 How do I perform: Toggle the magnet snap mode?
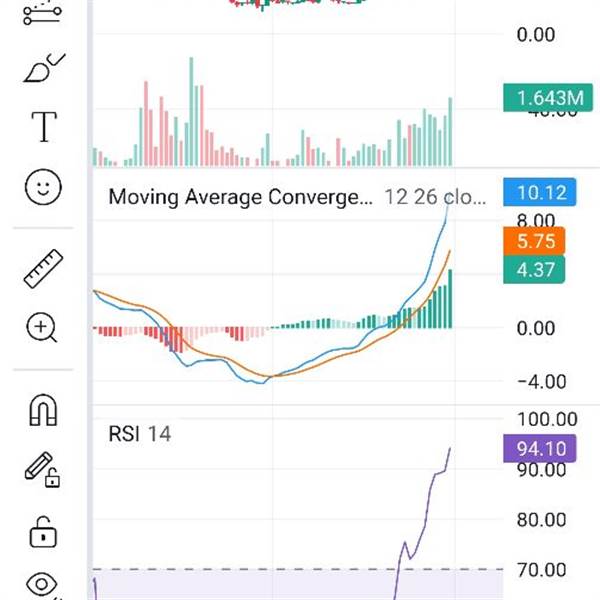click(43, 408)
